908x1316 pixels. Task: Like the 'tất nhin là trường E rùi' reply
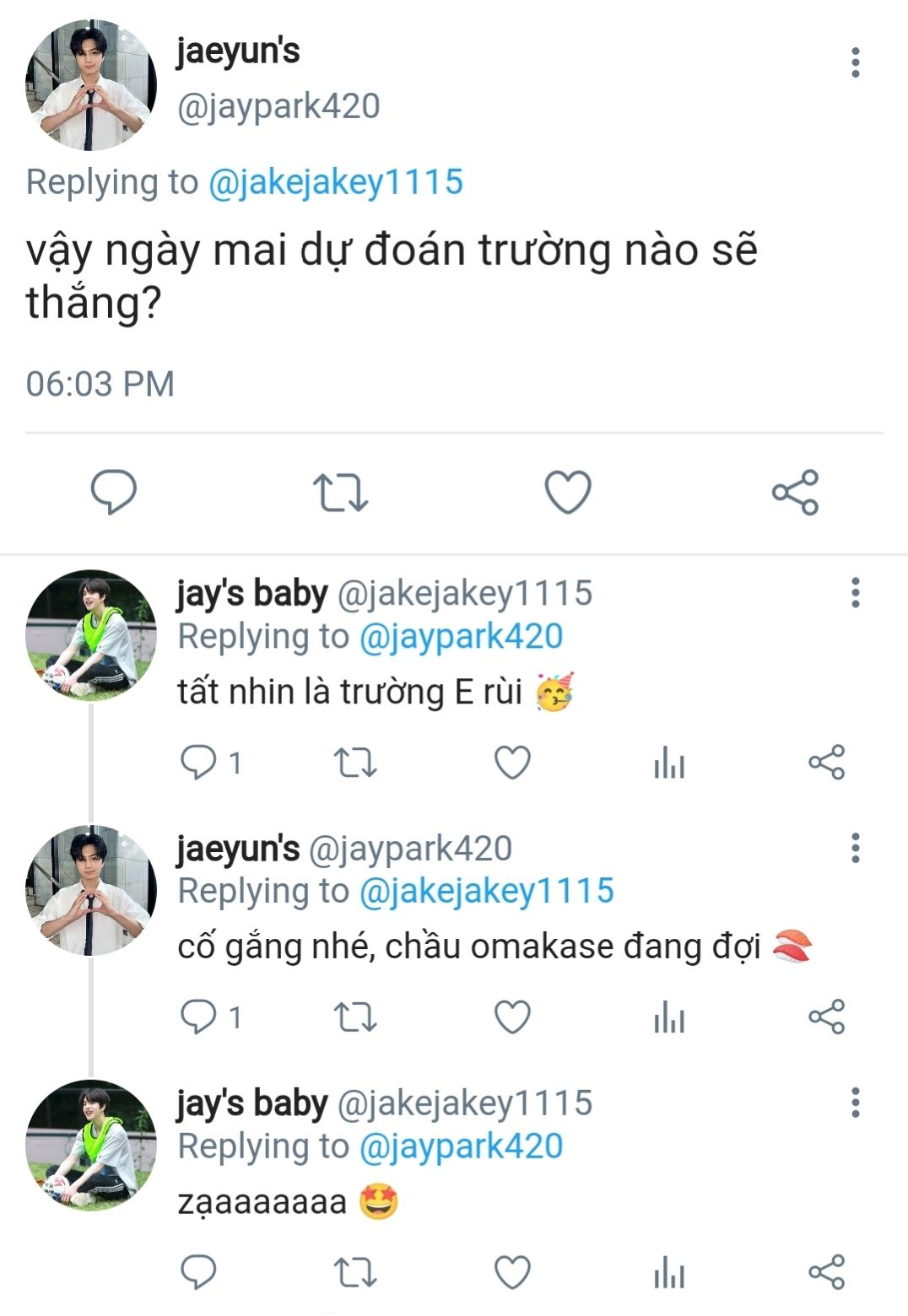[512, 763]
